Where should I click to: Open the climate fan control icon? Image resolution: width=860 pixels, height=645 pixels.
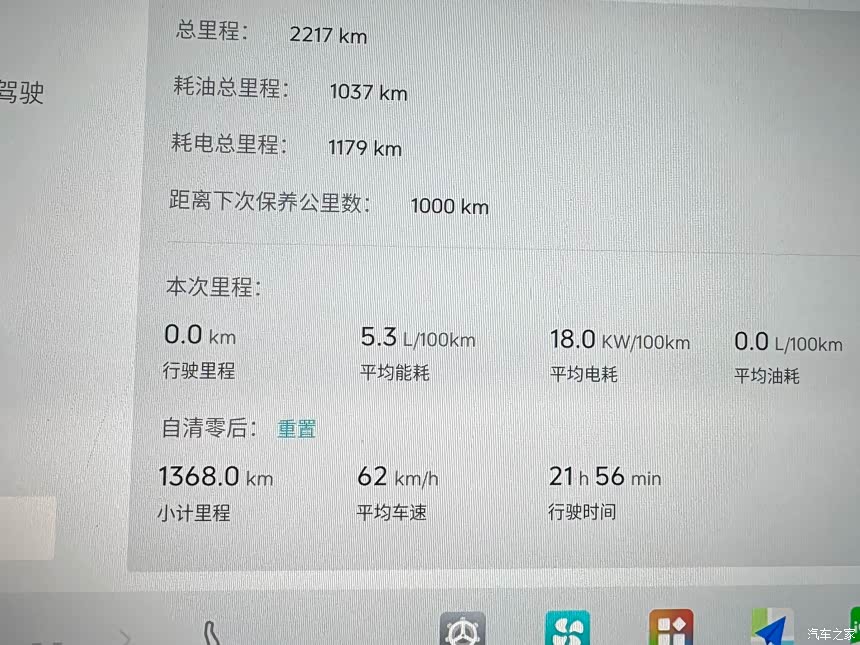[567, 630]
